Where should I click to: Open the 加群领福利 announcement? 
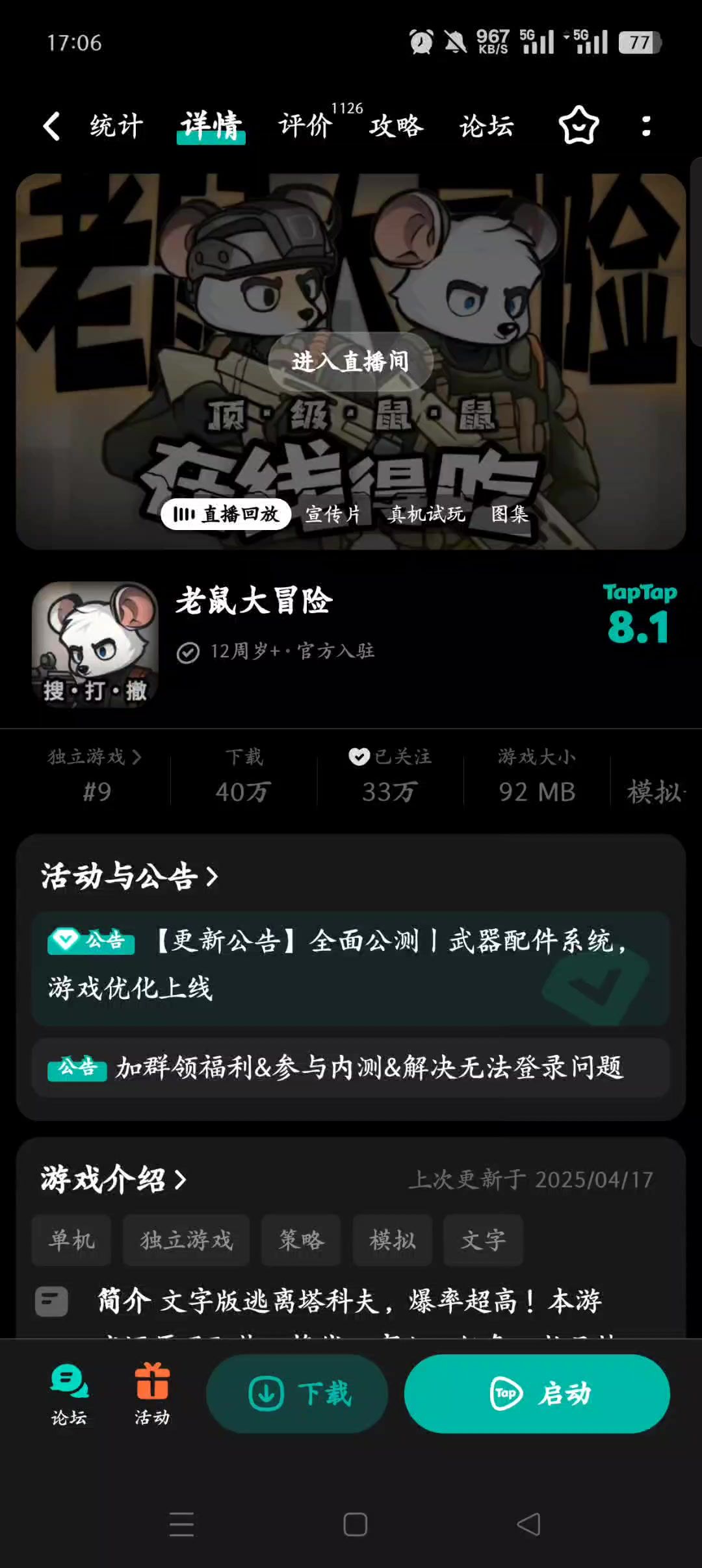coord(350,1068)
